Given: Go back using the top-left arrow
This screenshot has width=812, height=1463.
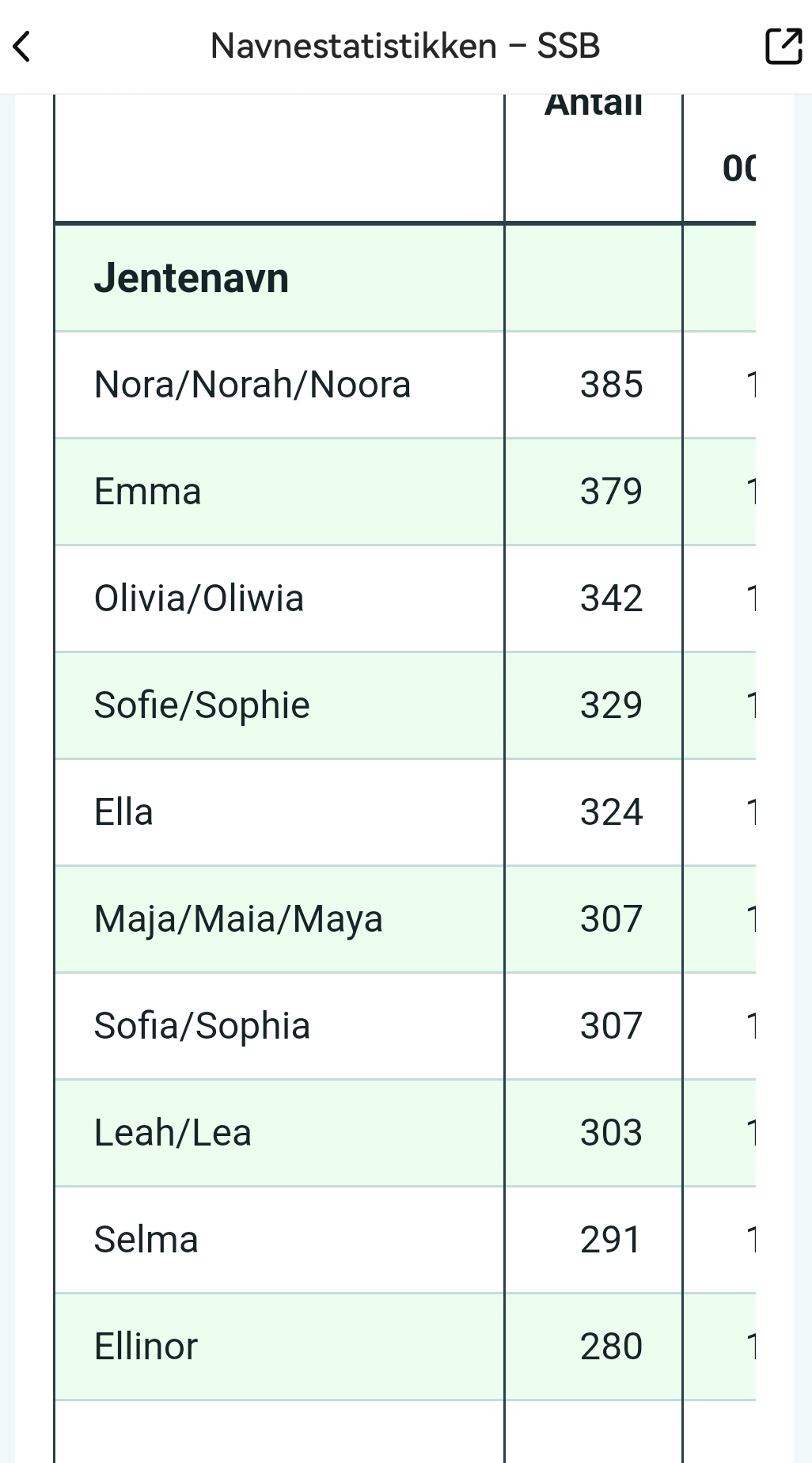Looking at the screenshot, I should tap(22, 46).
